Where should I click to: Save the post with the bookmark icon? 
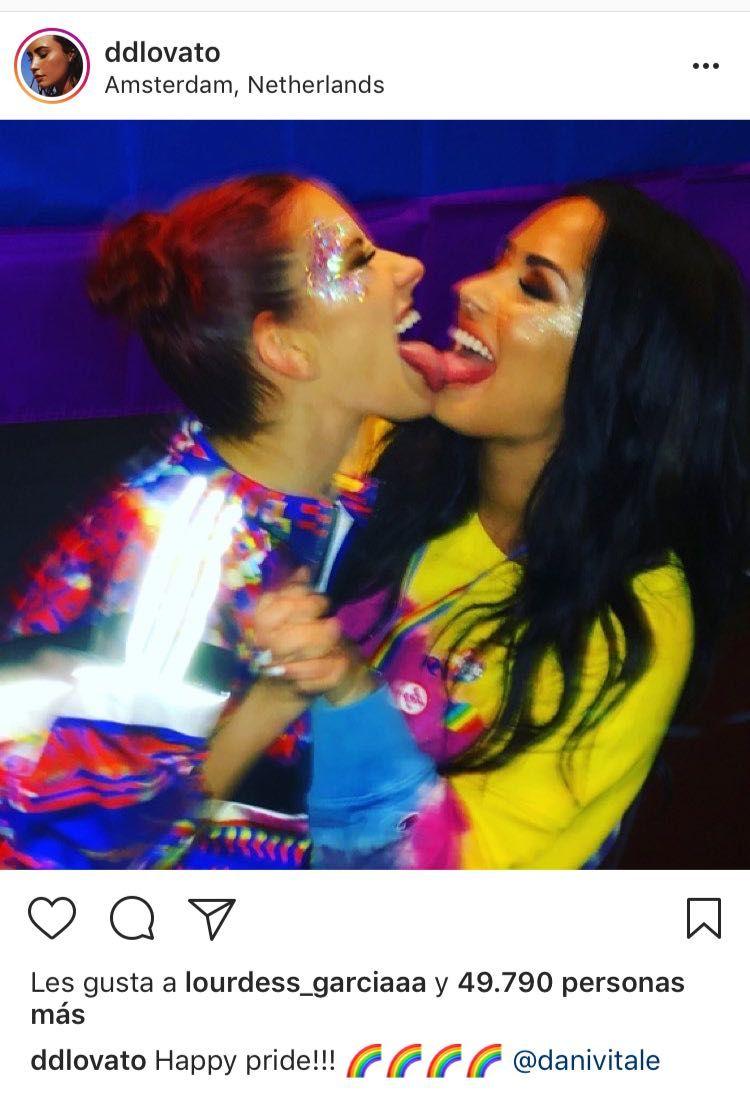point(704,917)
